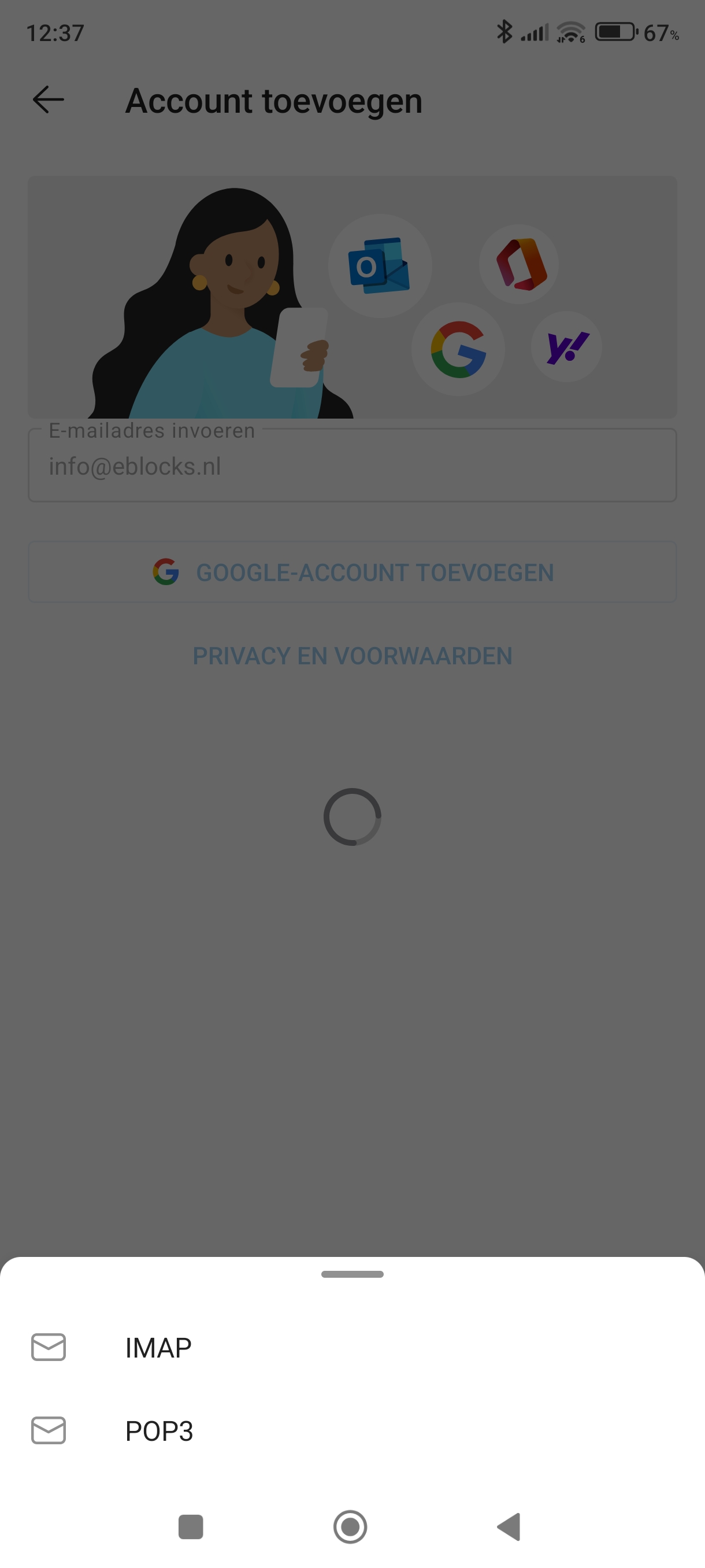Go back from Account toevoegen
This screenshot has width=705, height=1568.
(x=49, y=101)
